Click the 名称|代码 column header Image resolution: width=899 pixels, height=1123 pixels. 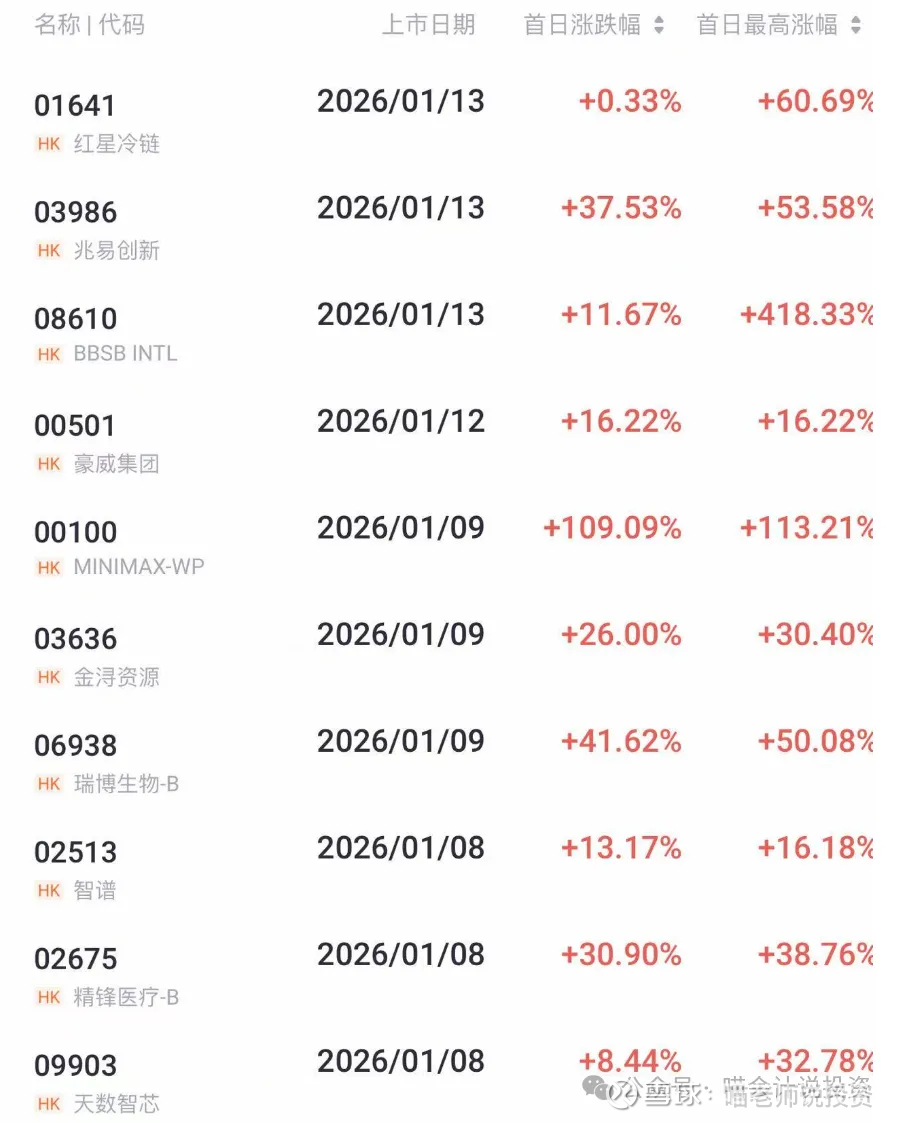[90, 25]
